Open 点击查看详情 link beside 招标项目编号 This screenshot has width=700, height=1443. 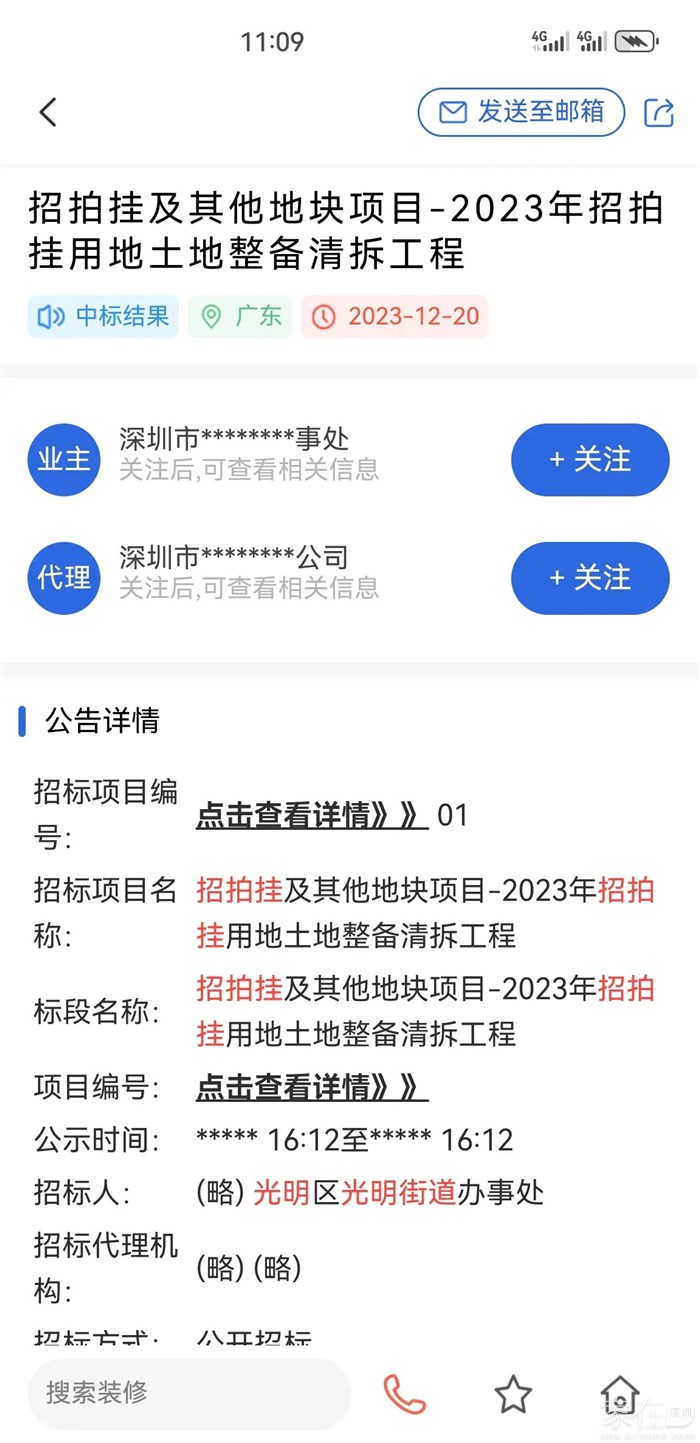click(x=311, y=815)
